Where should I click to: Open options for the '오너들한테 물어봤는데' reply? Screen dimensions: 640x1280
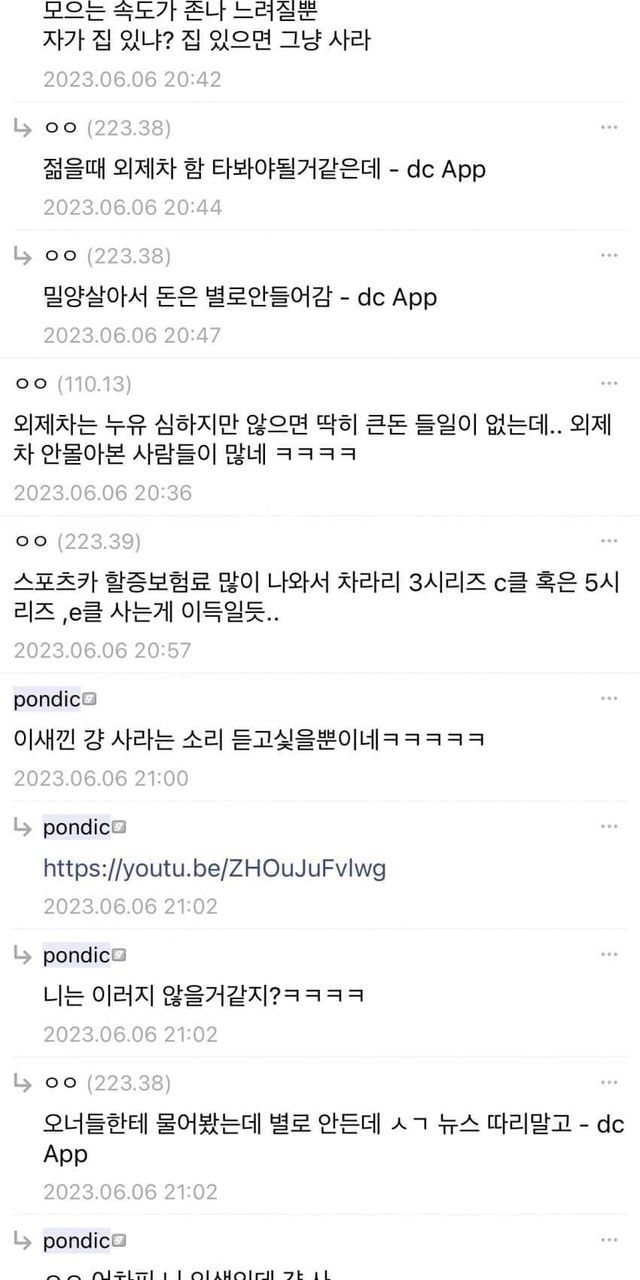[609, 1082]
